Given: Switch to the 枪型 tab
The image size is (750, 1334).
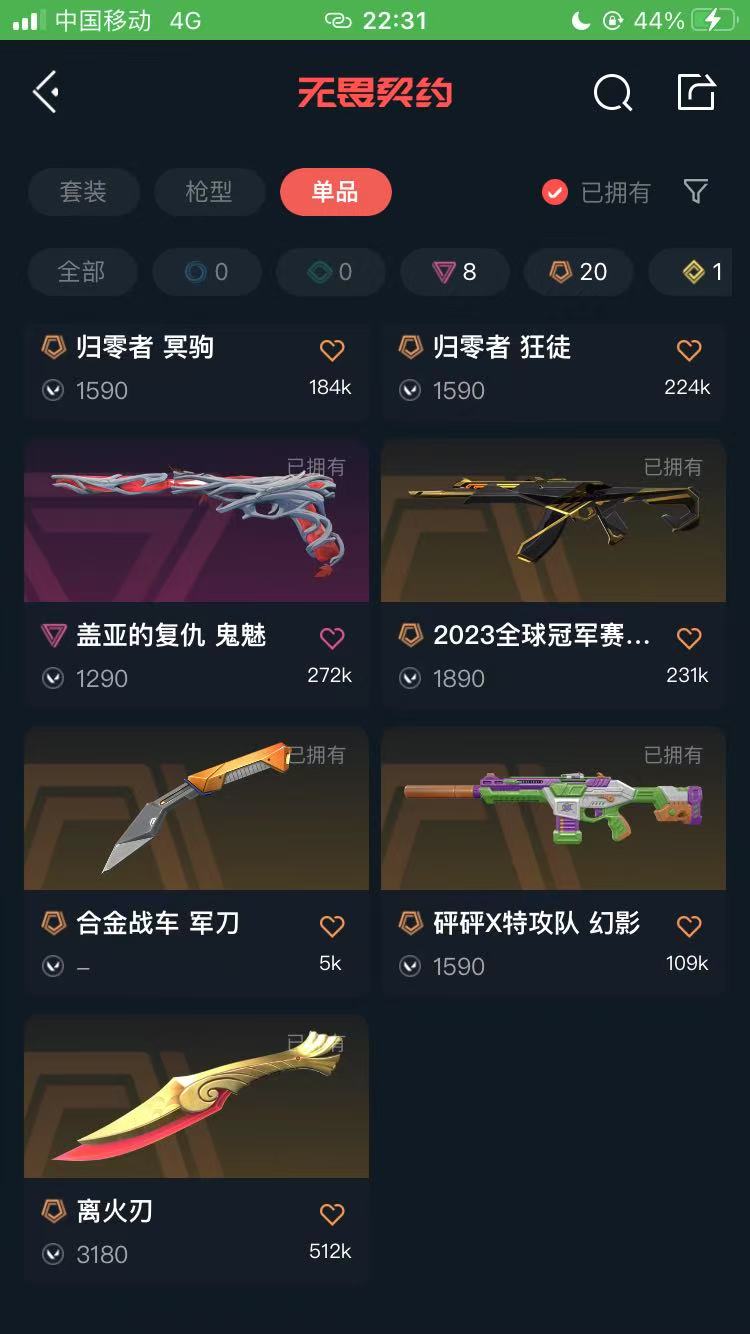Looking at the screenshot, I should point(209,192).
